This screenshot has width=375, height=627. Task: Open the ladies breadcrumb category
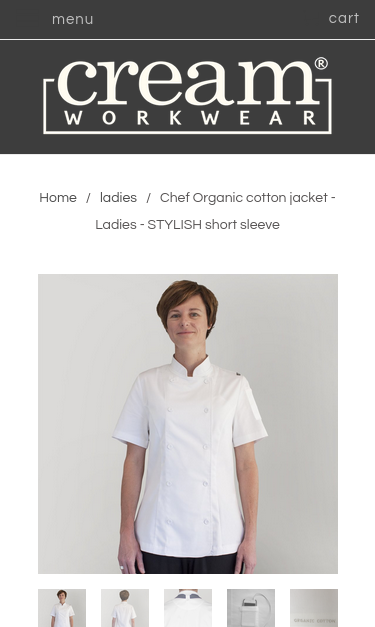pyautogui.click(x=118, y=198)
